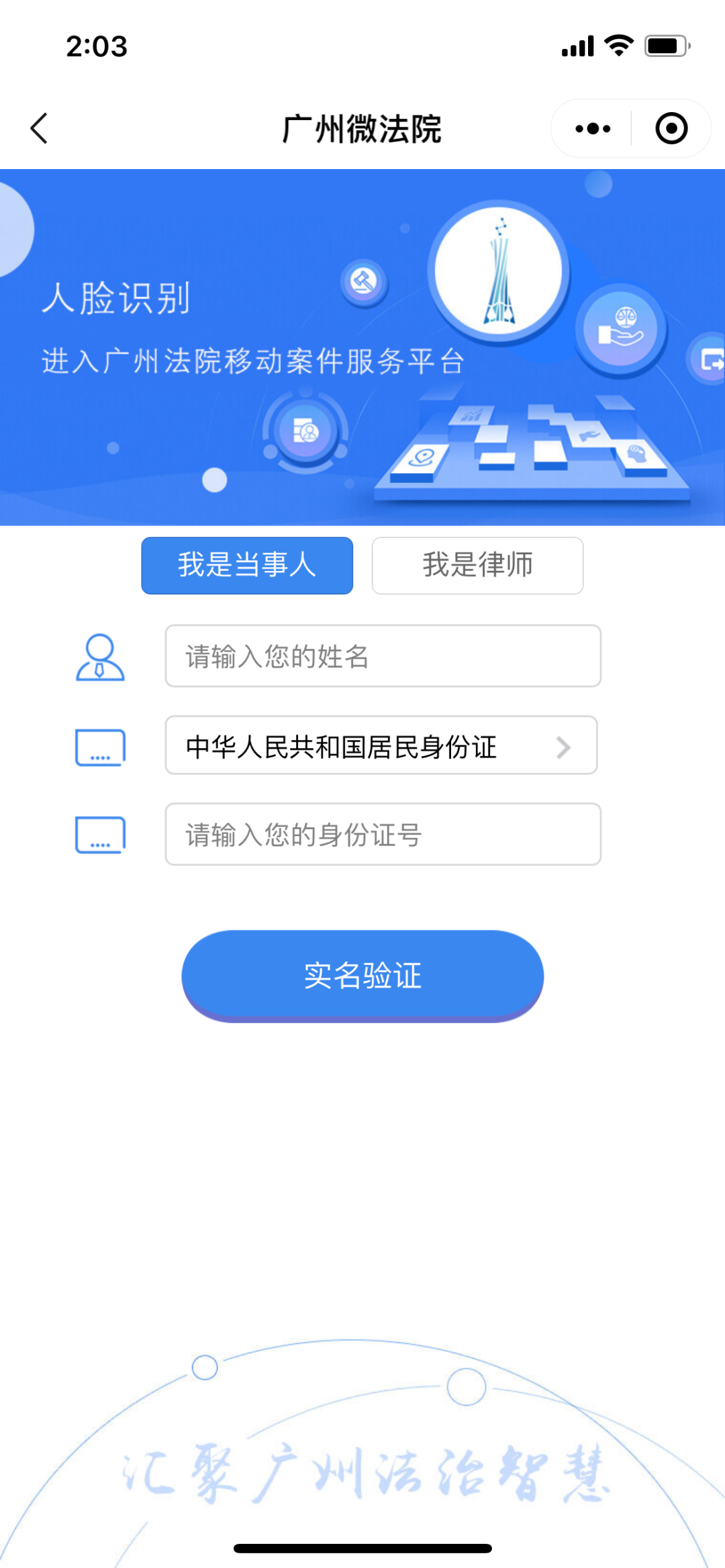Select the 我是当事人 tab
Image resolution: width=725 pixels, height=1568 pixels.
(x=247, y=565)
